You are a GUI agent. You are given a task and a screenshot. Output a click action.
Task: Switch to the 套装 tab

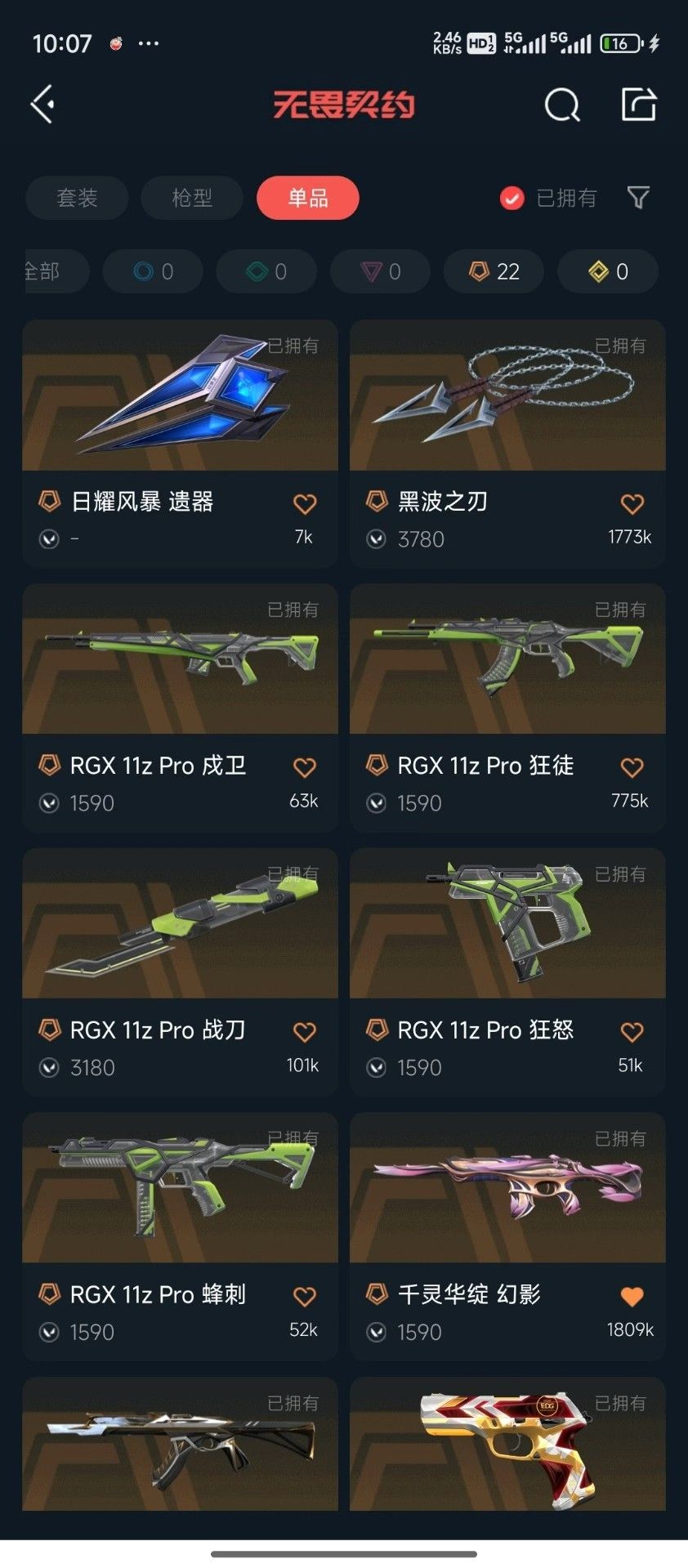77,198
